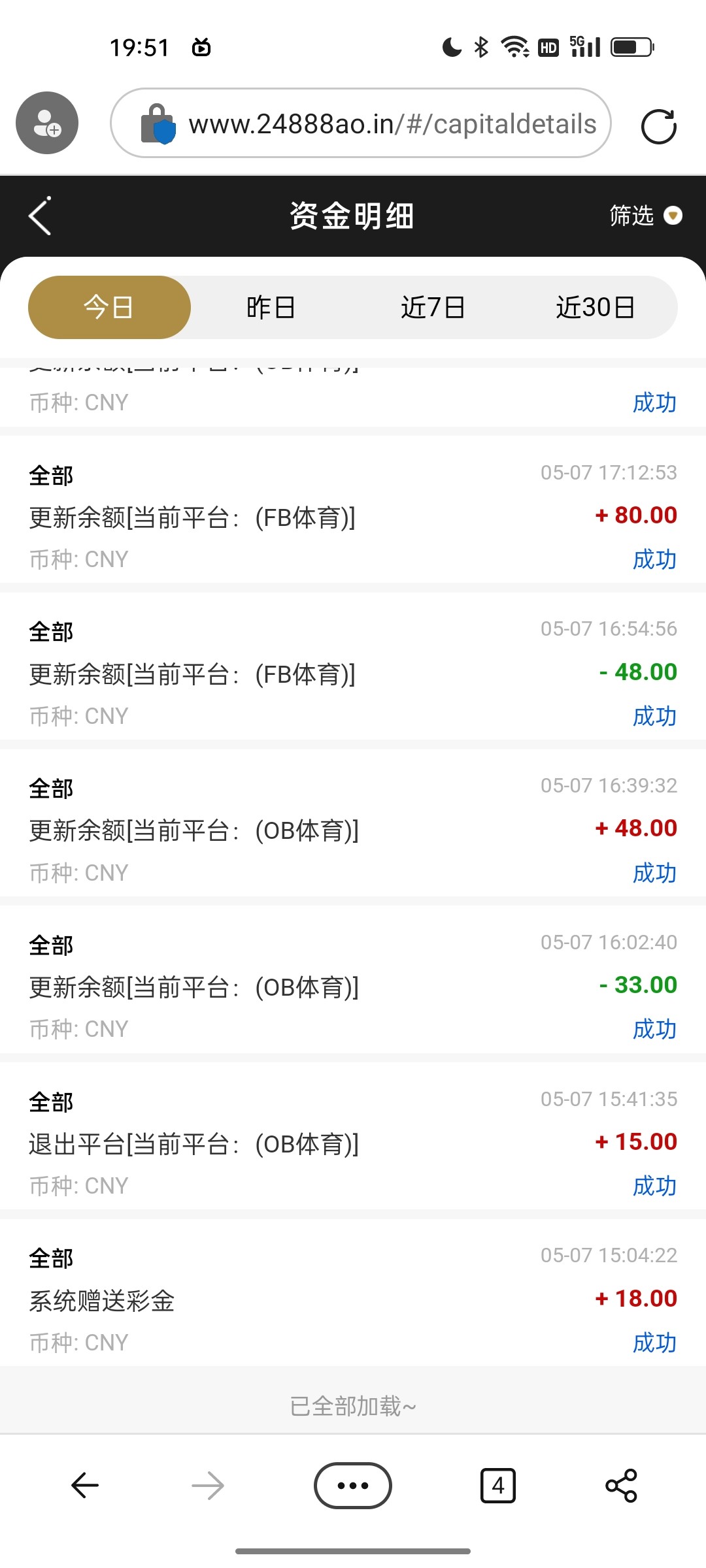This screenshot has width=706, height=1568.
Task: Open the browser account avatar
Action: click(x=47, y=123)
